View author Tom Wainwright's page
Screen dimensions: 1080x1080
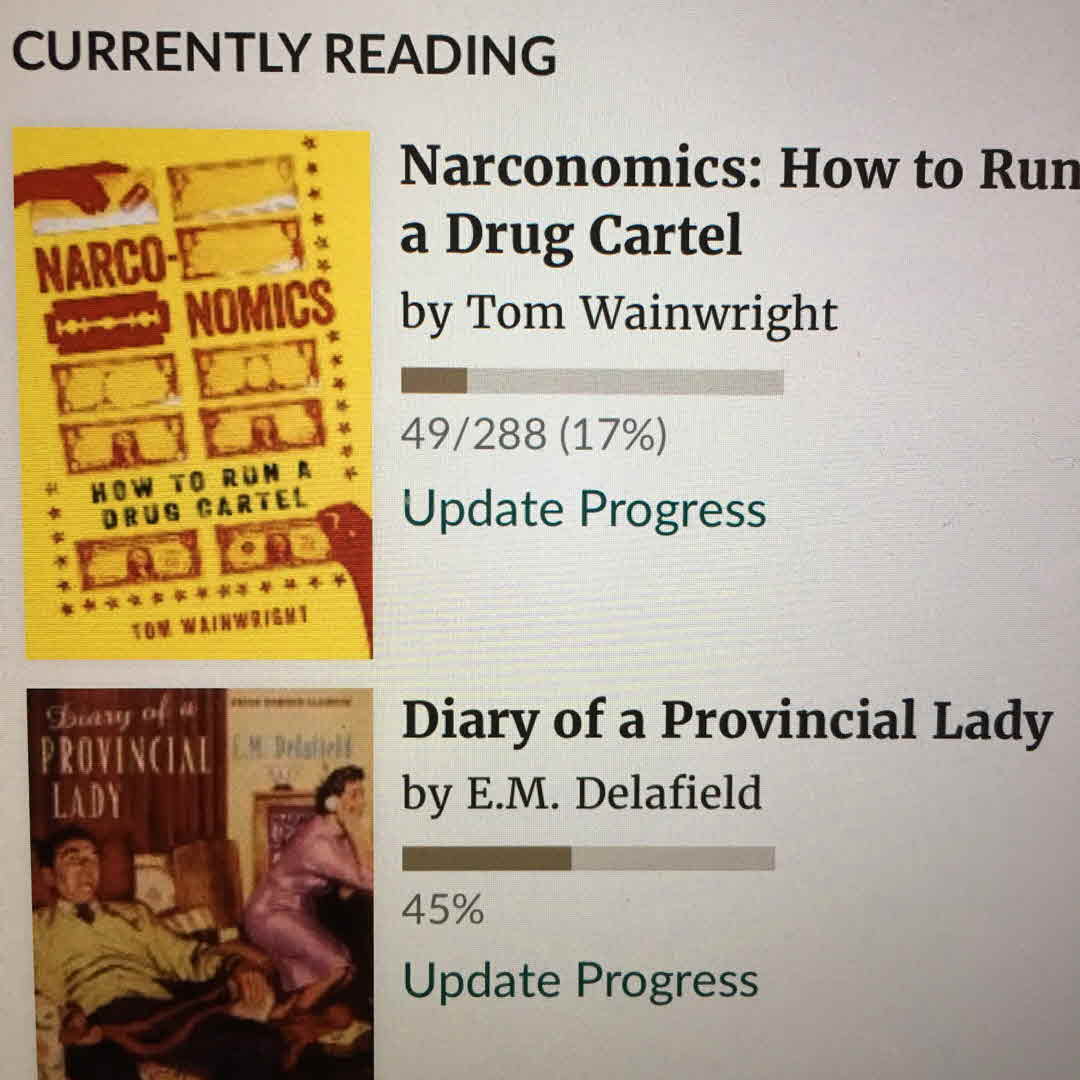[x=652, y=312]
